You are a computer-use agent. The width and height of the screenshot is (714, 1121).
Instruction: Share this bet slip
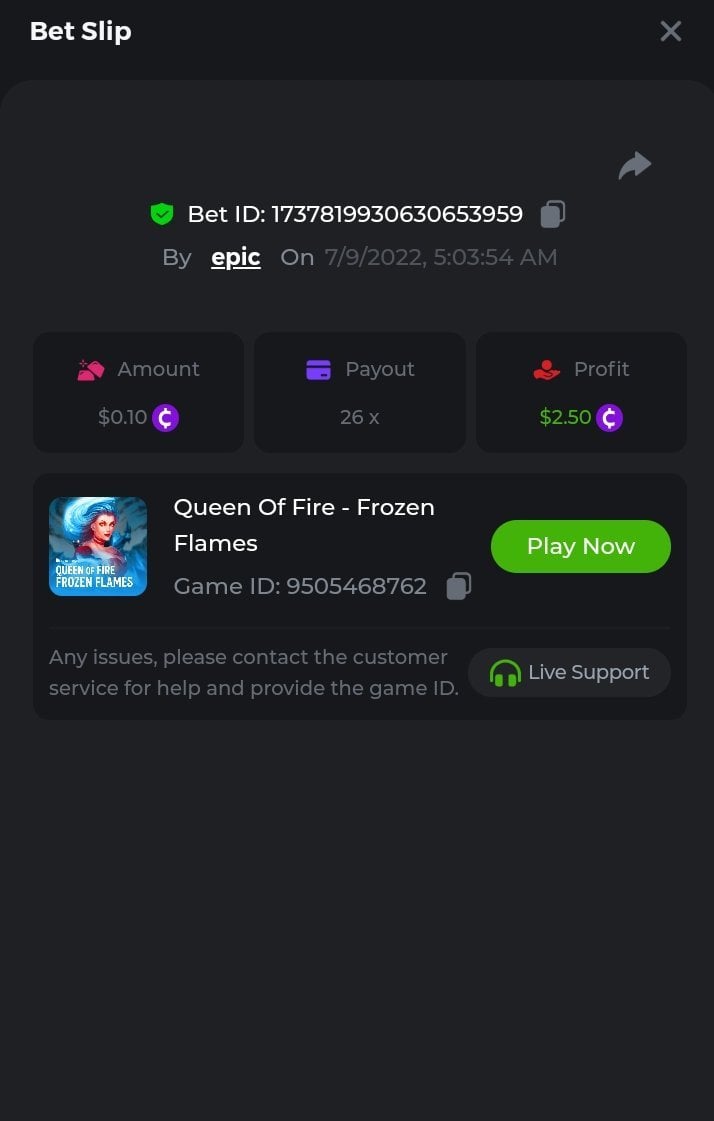point(634,165)
